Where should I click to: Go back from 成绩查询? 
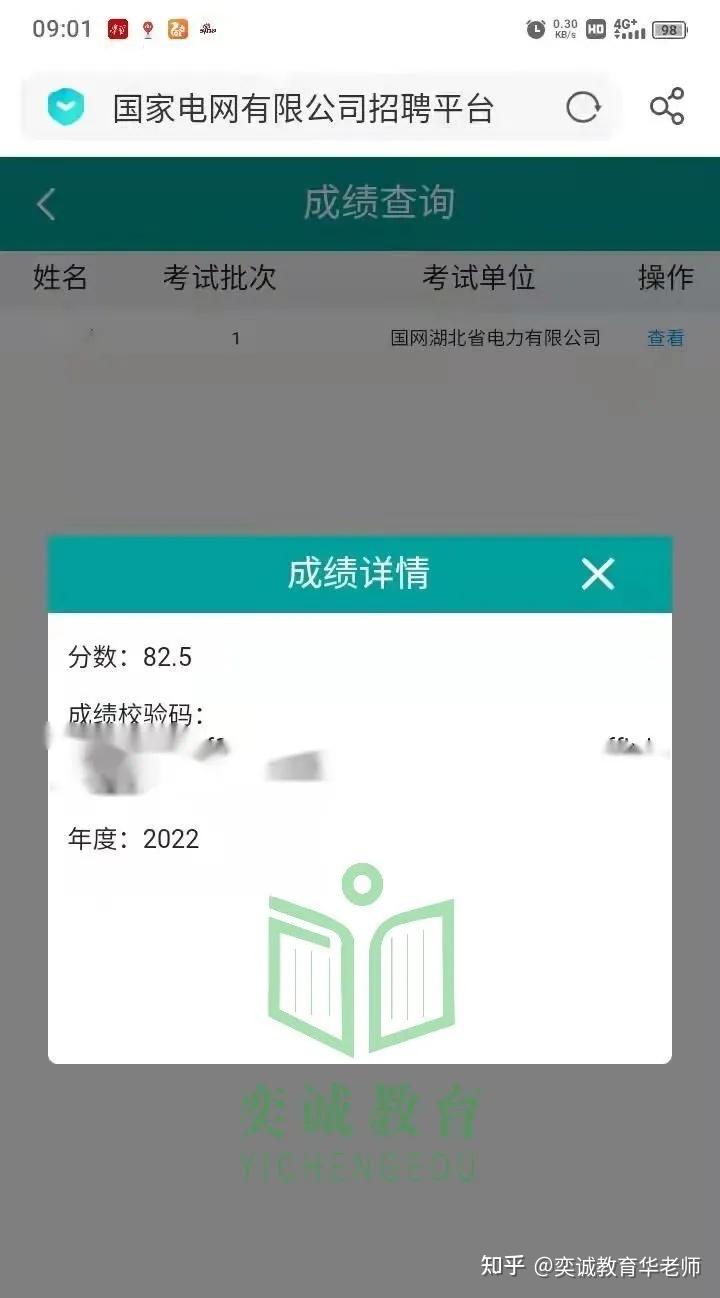[46, 204]
